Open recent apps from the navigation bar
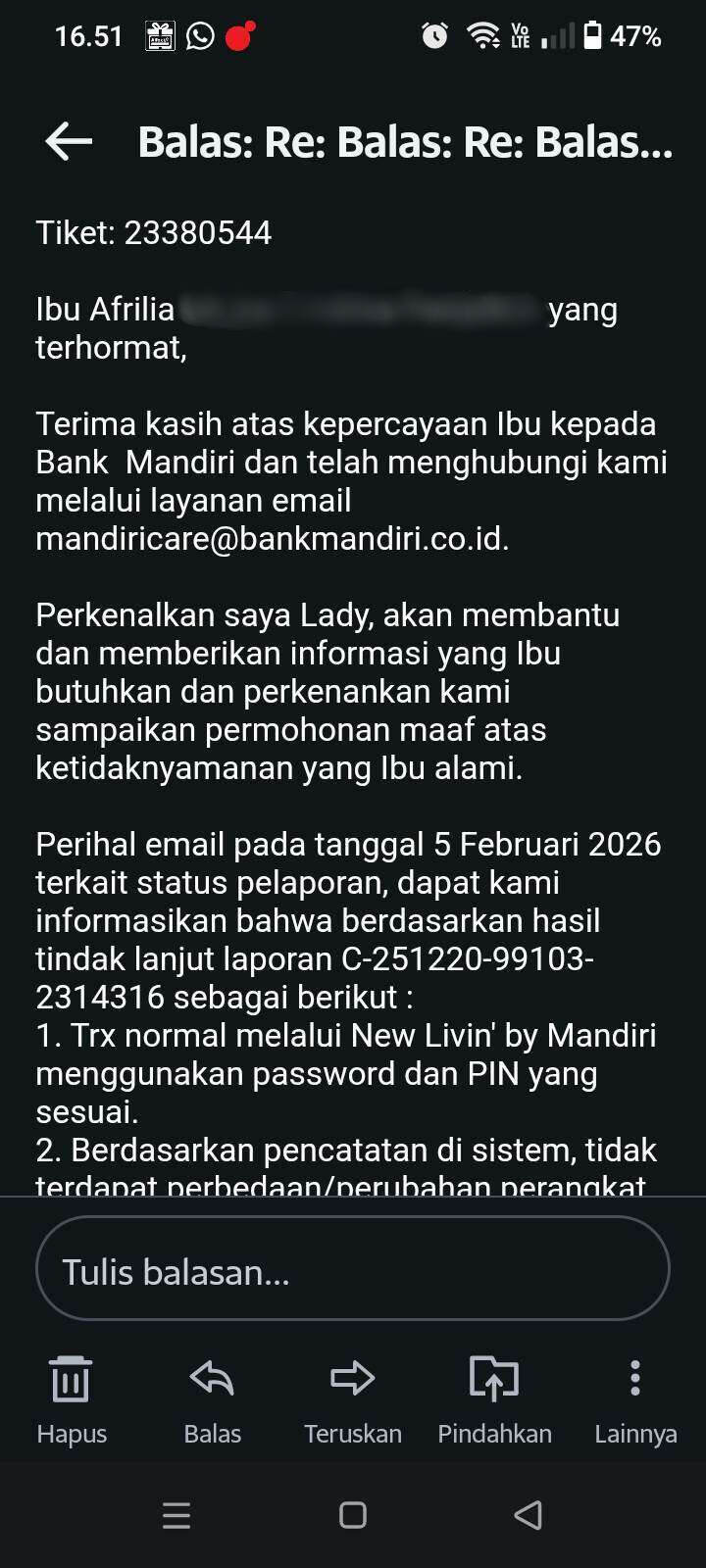Screen dimensions: 706x1568 [176, 1515]
